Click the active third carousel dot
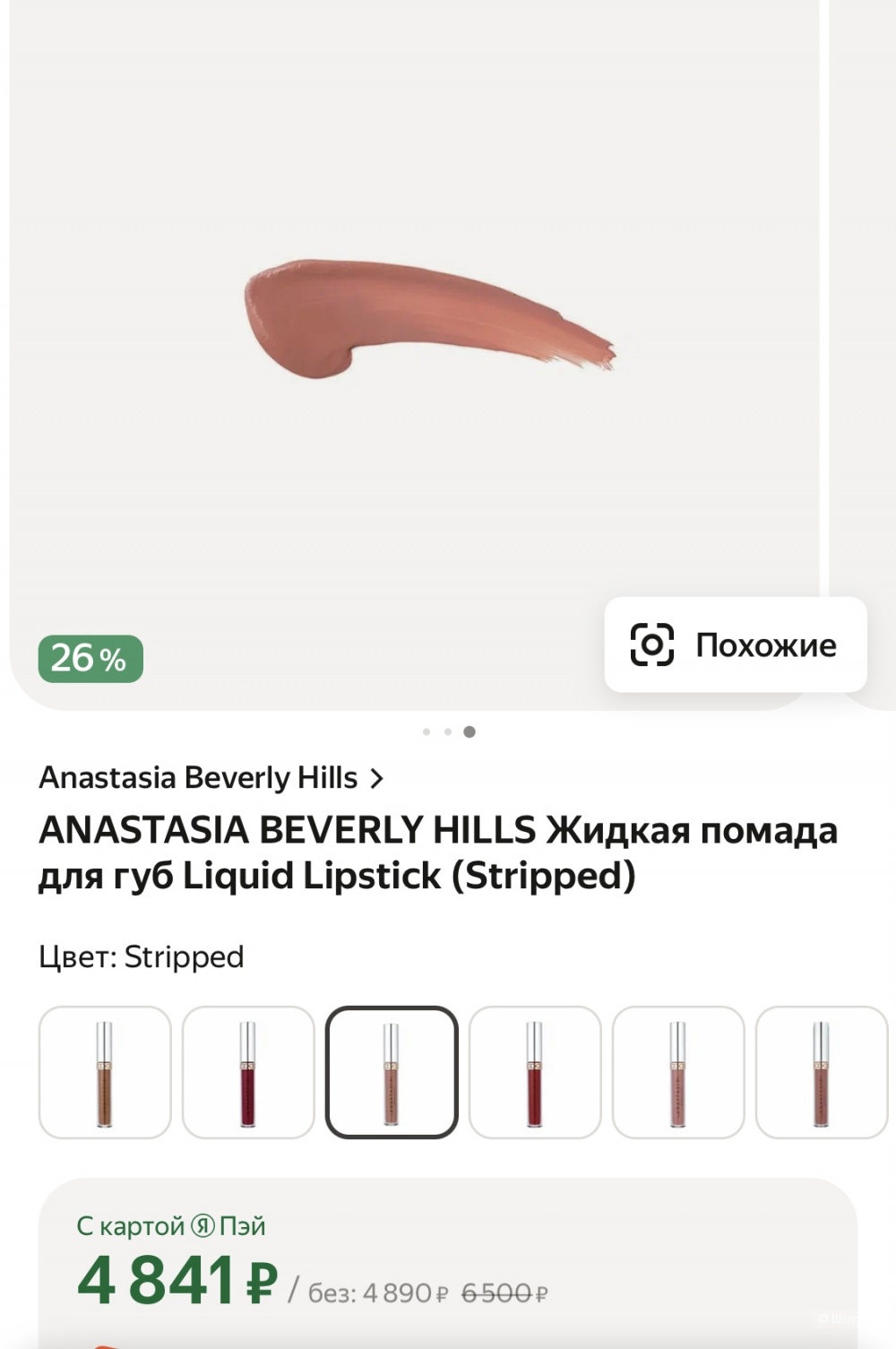 (469, 731)
